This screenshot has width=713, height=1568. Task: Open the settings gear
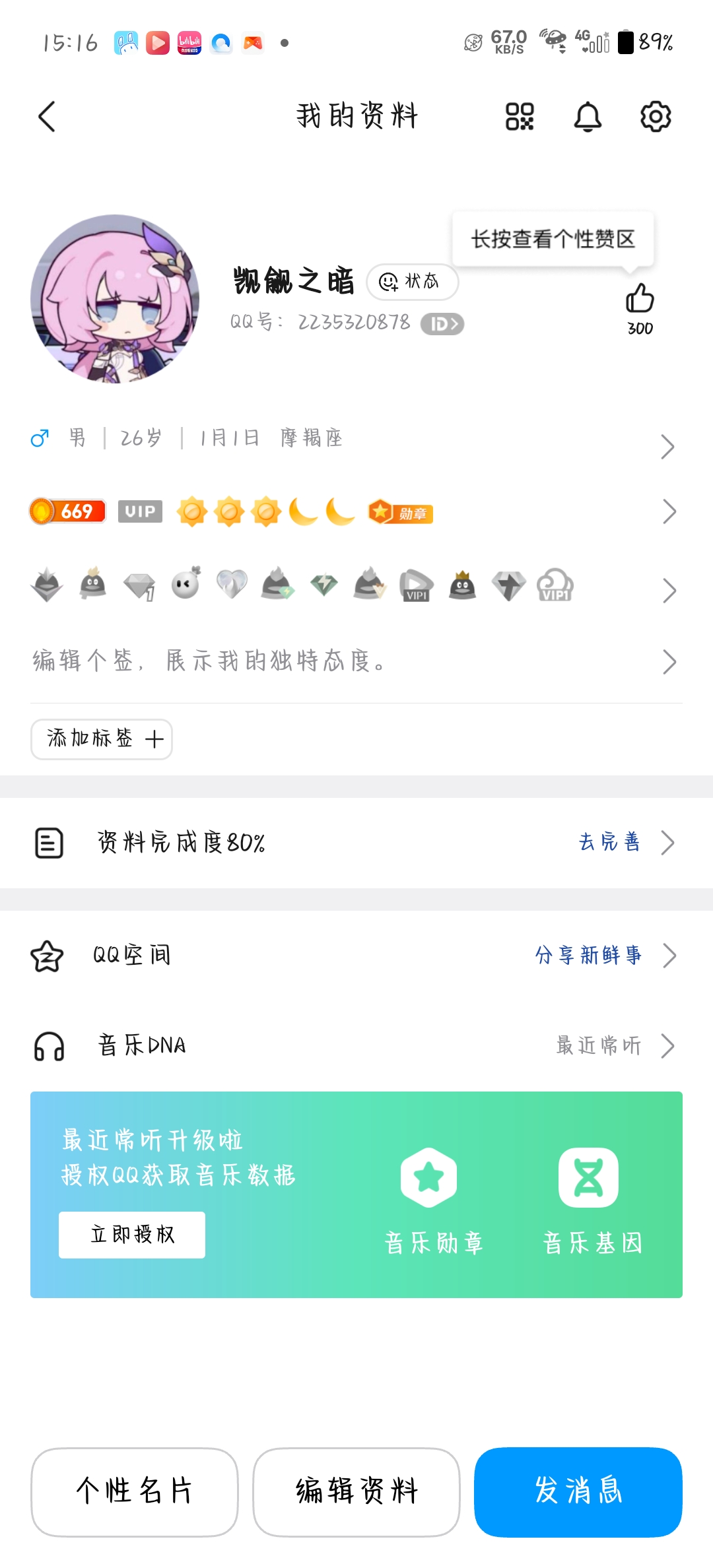point(656,117)
